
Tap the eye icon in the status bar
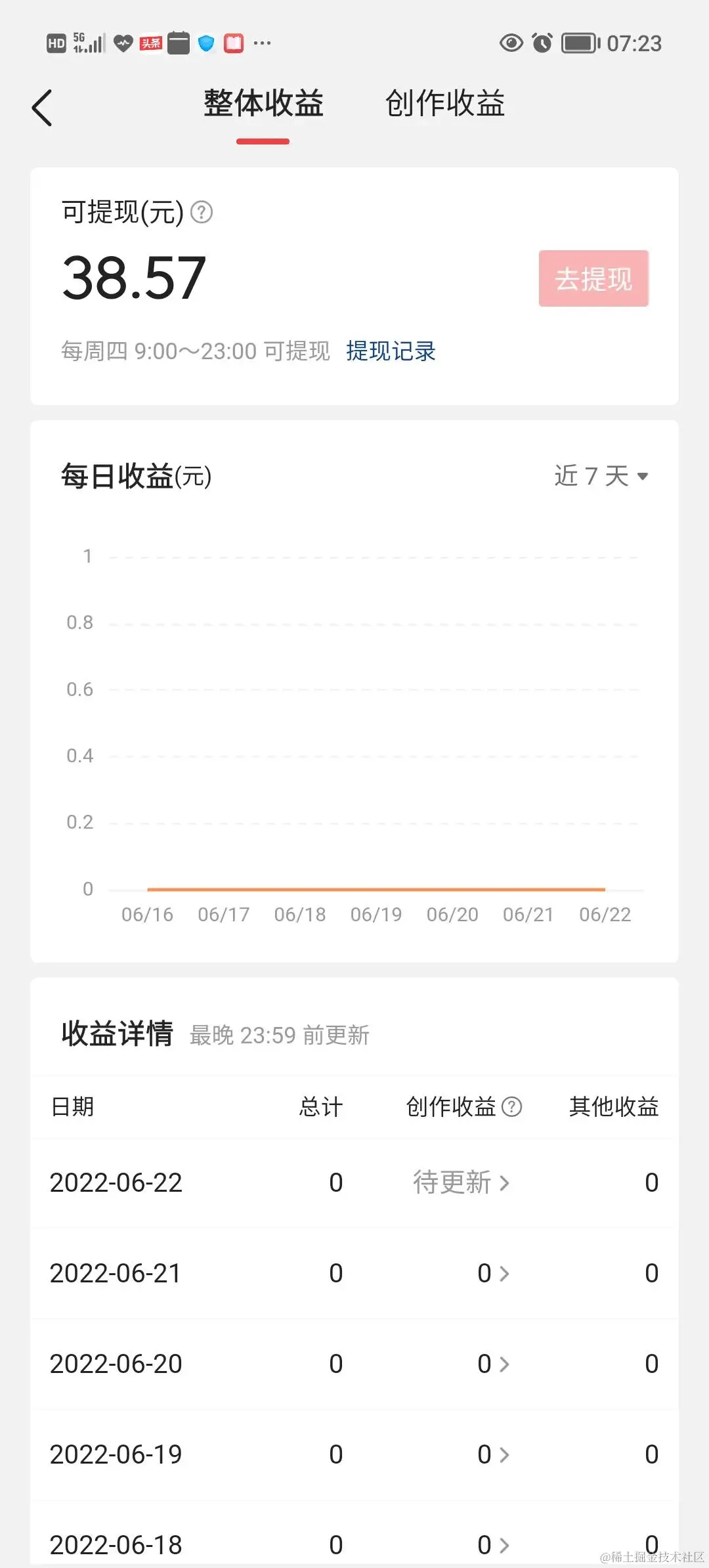(x=510, y=43)
